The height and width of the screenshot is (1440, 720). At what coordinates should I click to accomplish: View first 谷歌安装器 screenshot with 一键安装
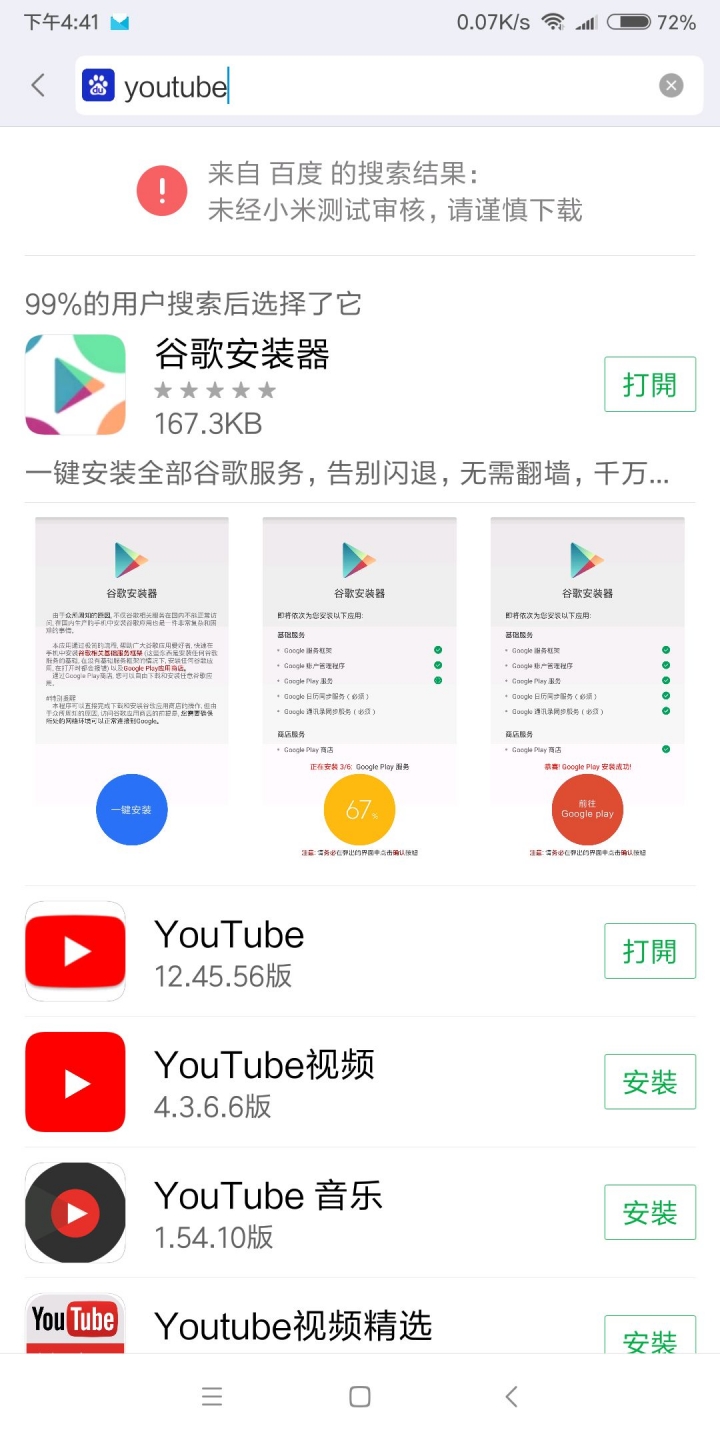coord(132,685)
